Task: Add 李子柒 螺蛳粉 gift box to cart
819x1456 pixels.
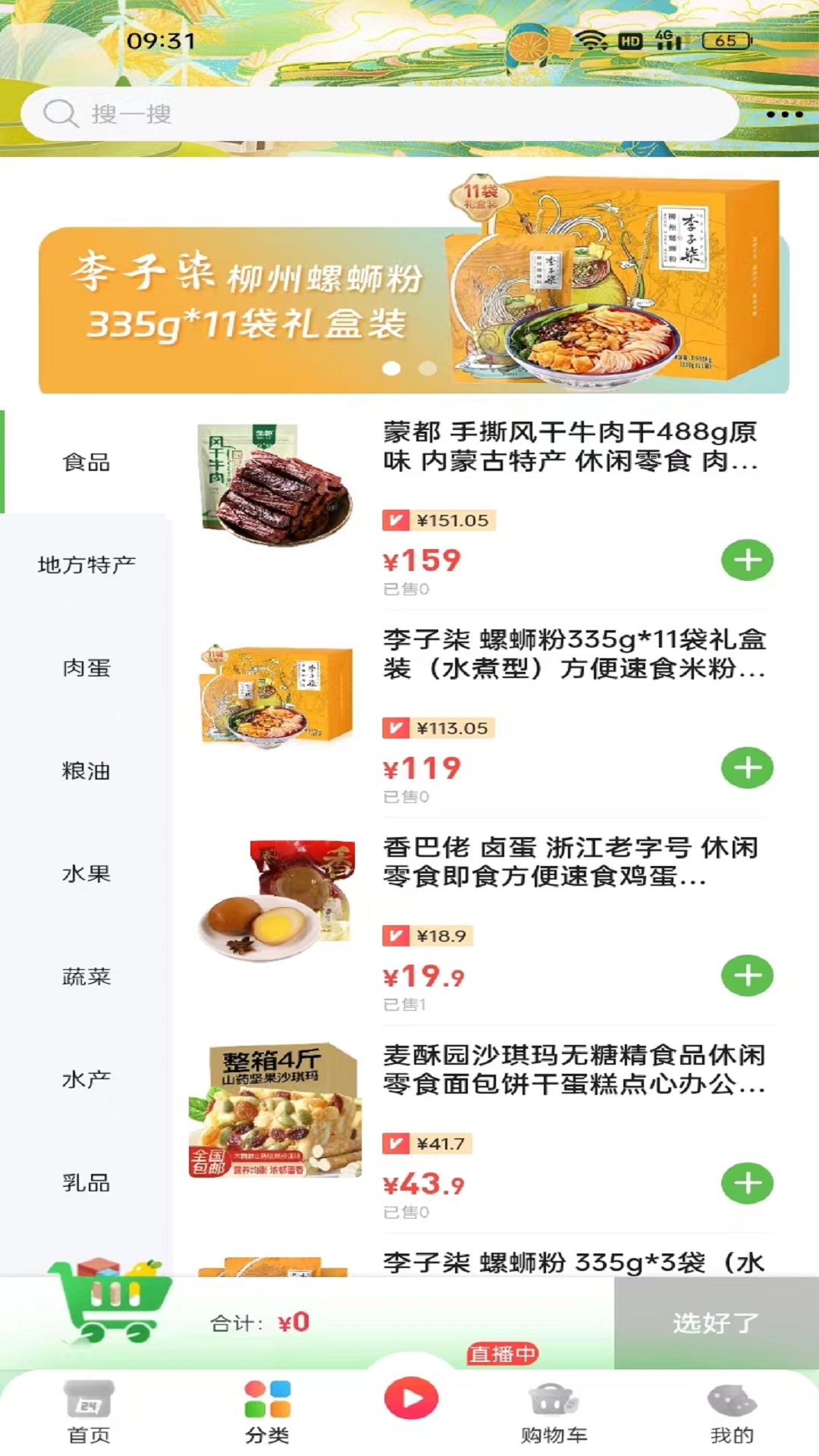Action: 747,768
